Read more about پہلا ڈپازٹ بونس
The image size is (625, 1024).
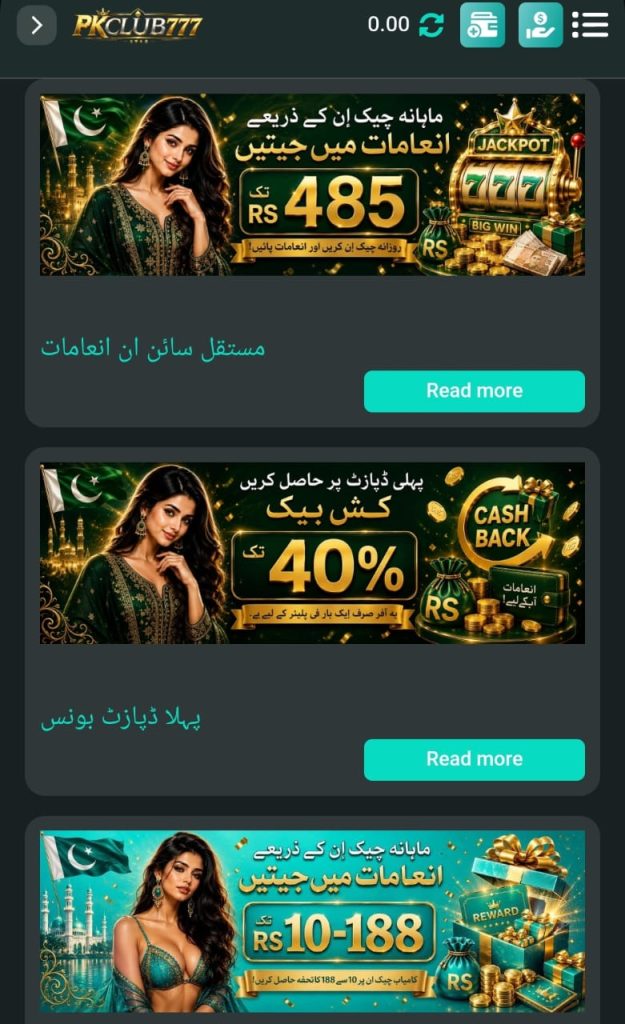(x=474, y=760)
